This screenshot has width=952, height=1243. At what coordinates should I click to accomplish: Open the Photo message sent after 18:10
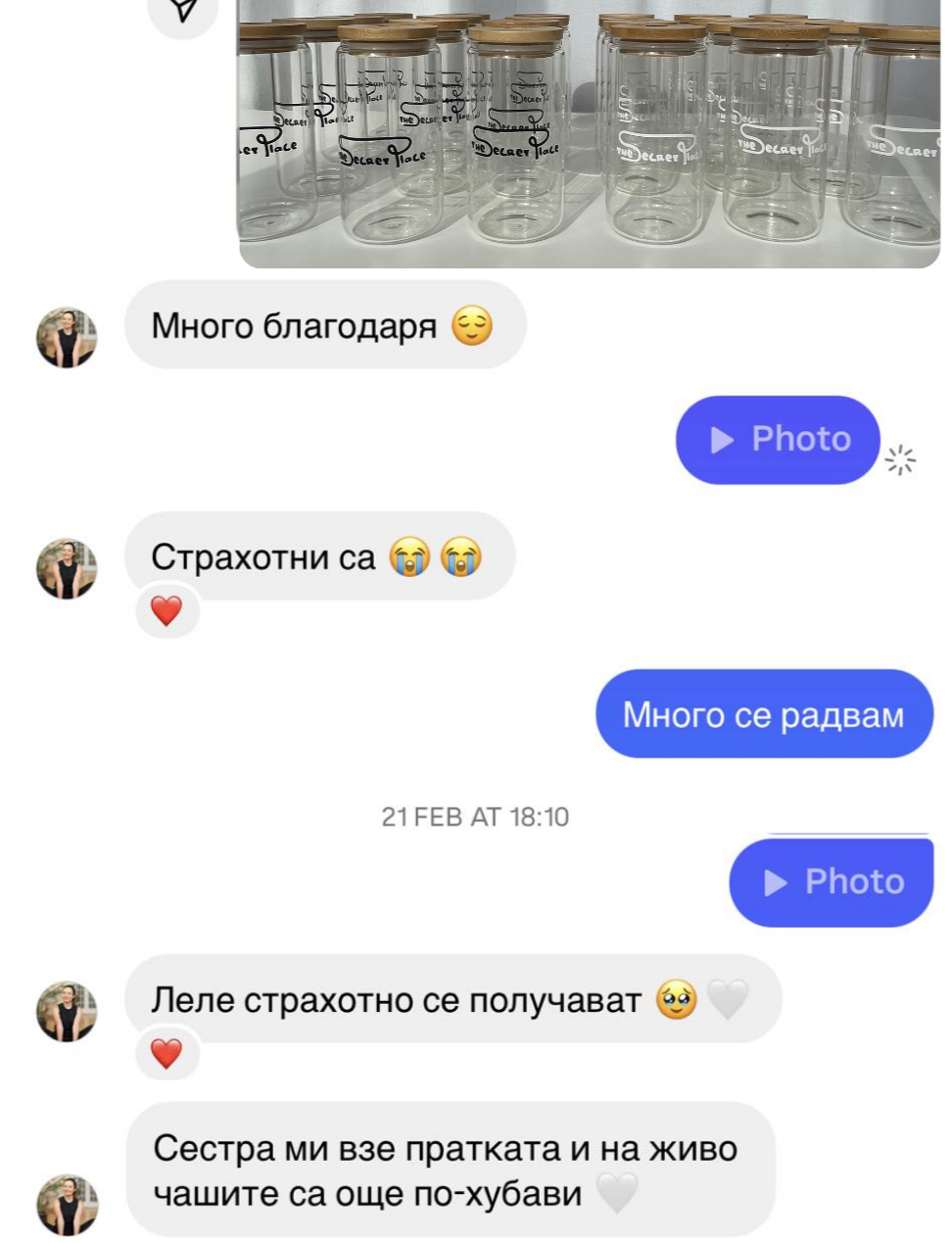(x=832, y=882)
